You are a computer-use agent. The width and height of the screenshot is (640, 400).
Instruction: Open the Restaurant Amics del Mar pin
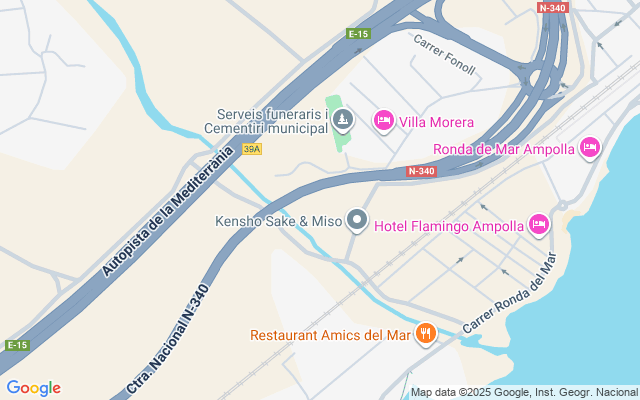(426, 335)
